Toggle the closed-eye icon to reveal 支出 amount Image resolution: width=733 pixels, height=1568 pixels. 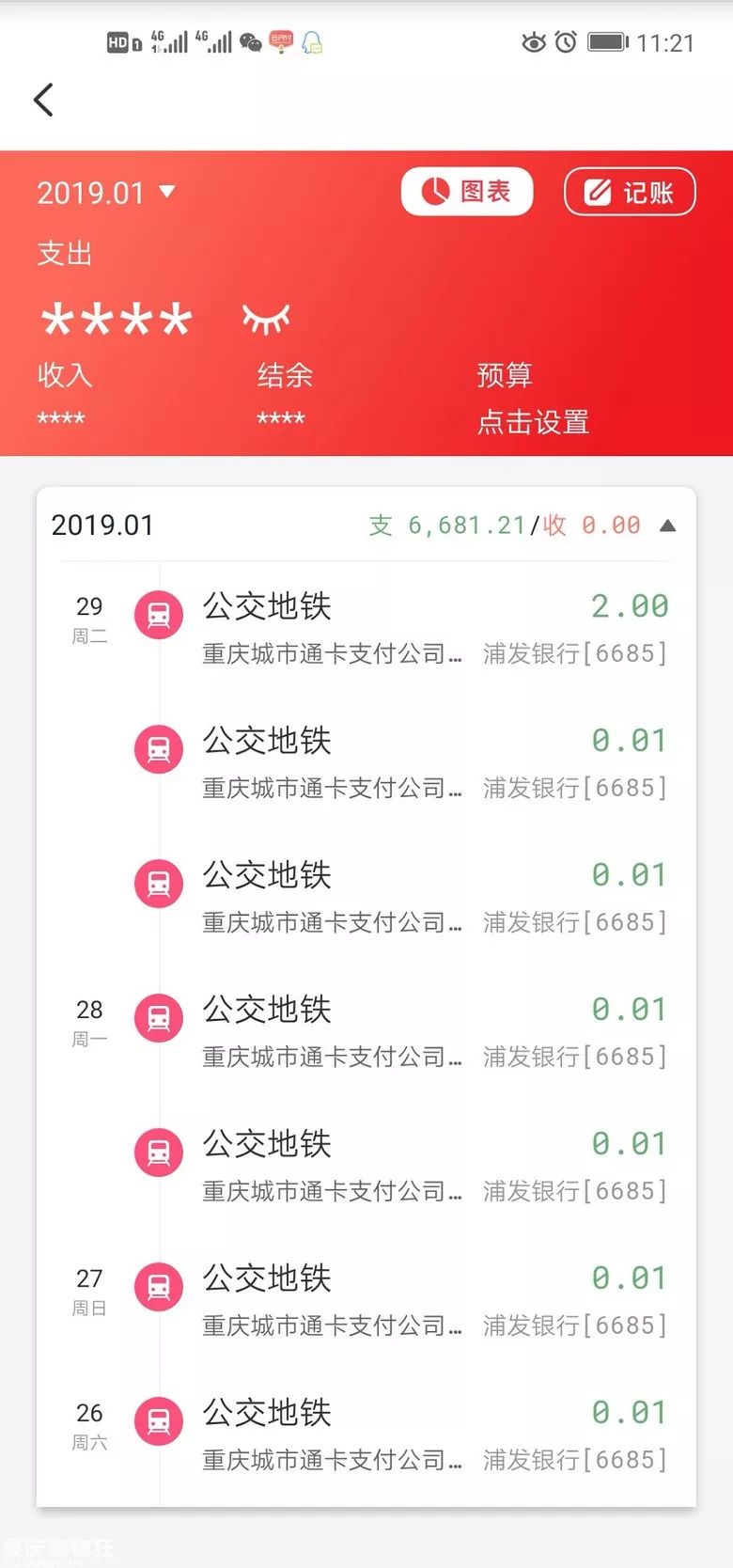(266, 318)
